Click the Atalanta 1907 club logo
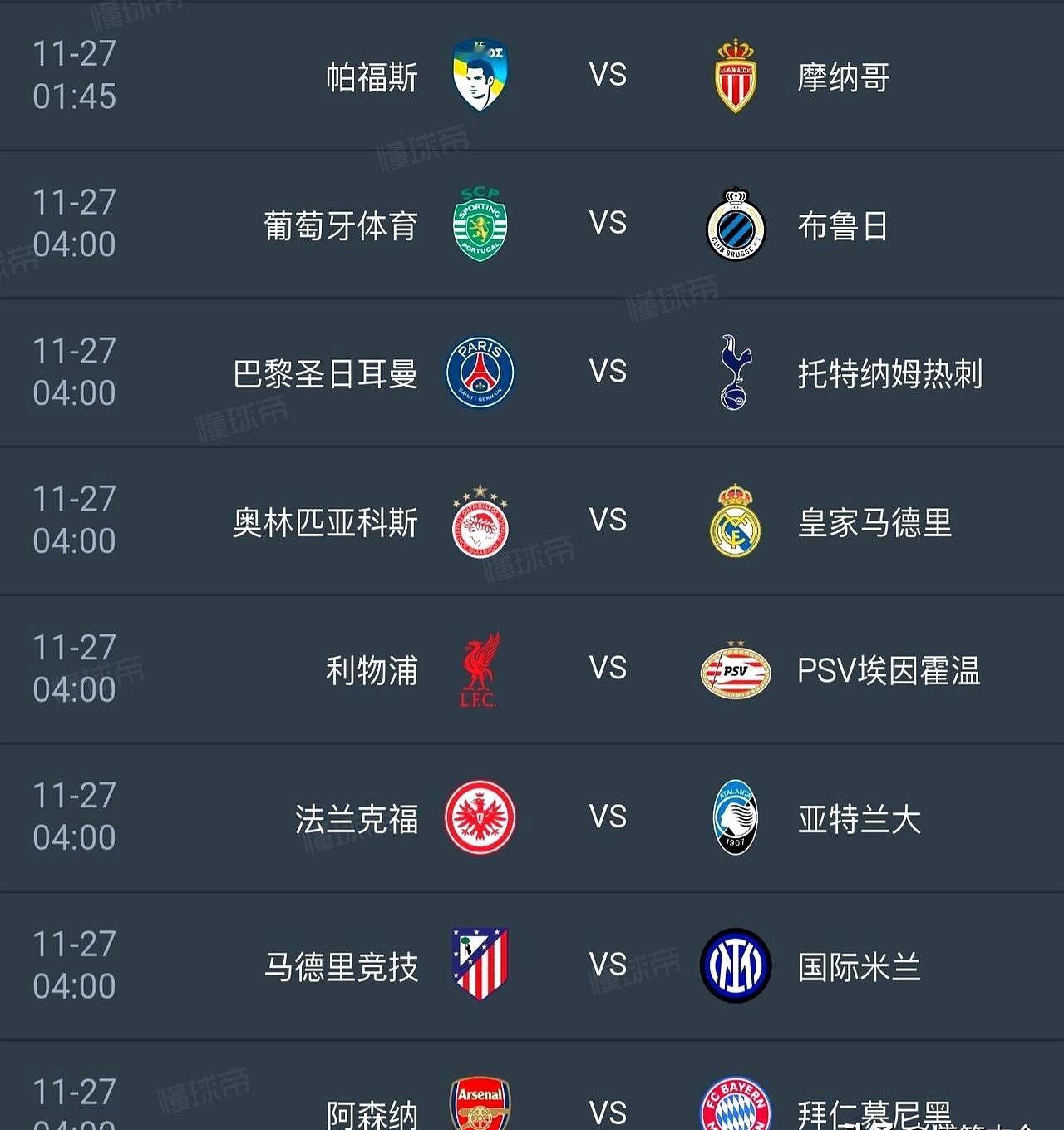 (735, 817)
